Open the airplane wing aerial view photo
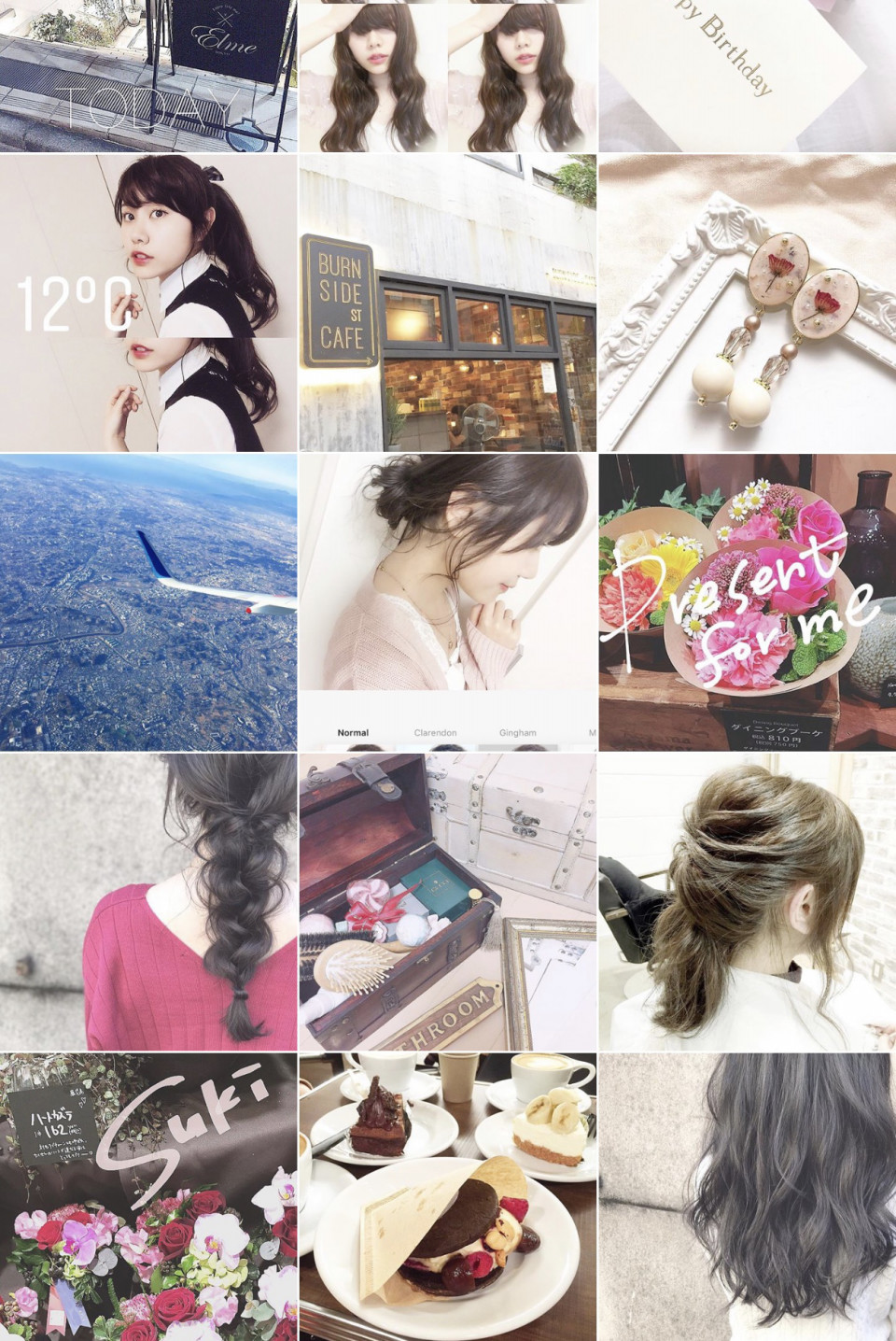896x1341 pixels. pyautogui.click(x=148, y=602)
